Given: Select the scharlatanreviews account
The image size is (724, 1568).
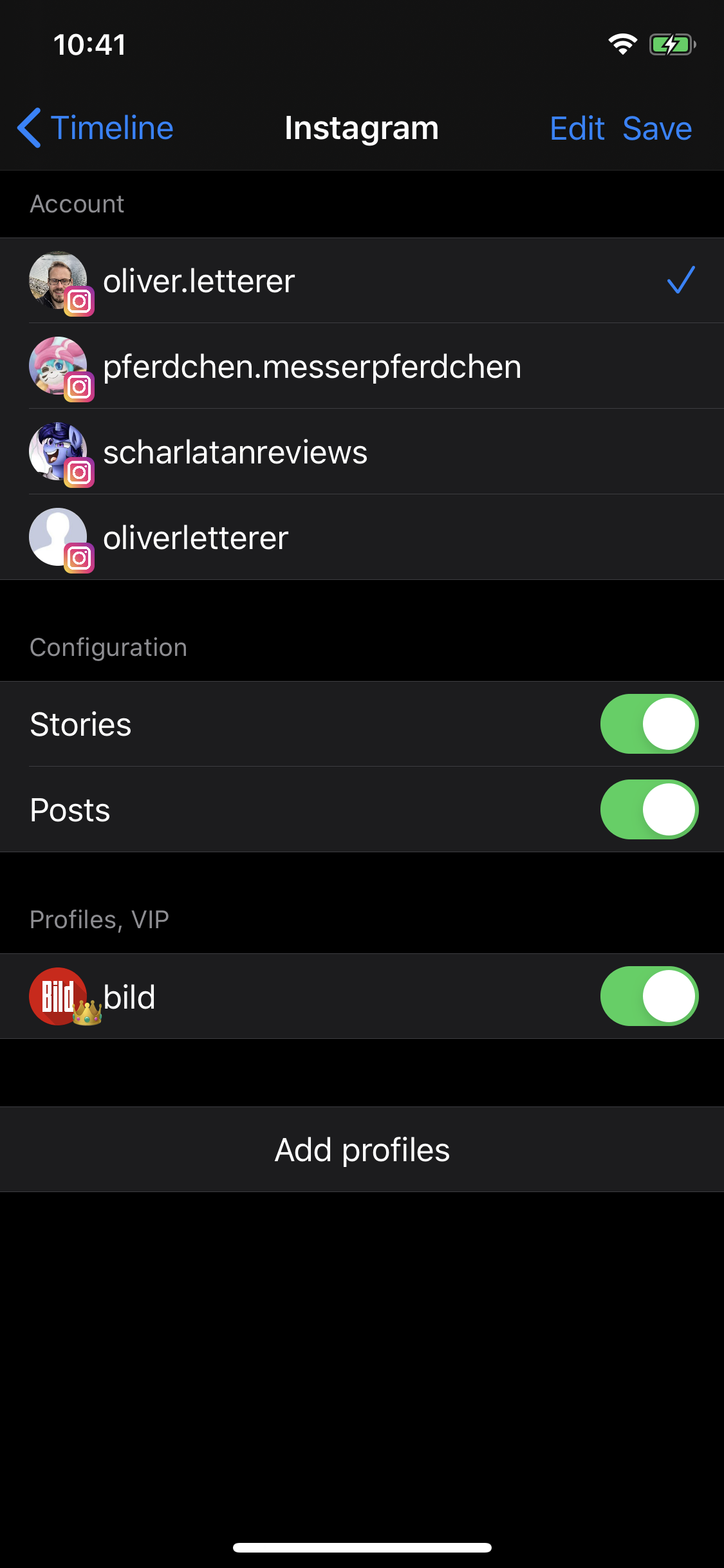Looking at the screenshot, I should pyautogui.click(x=362, y=452).
